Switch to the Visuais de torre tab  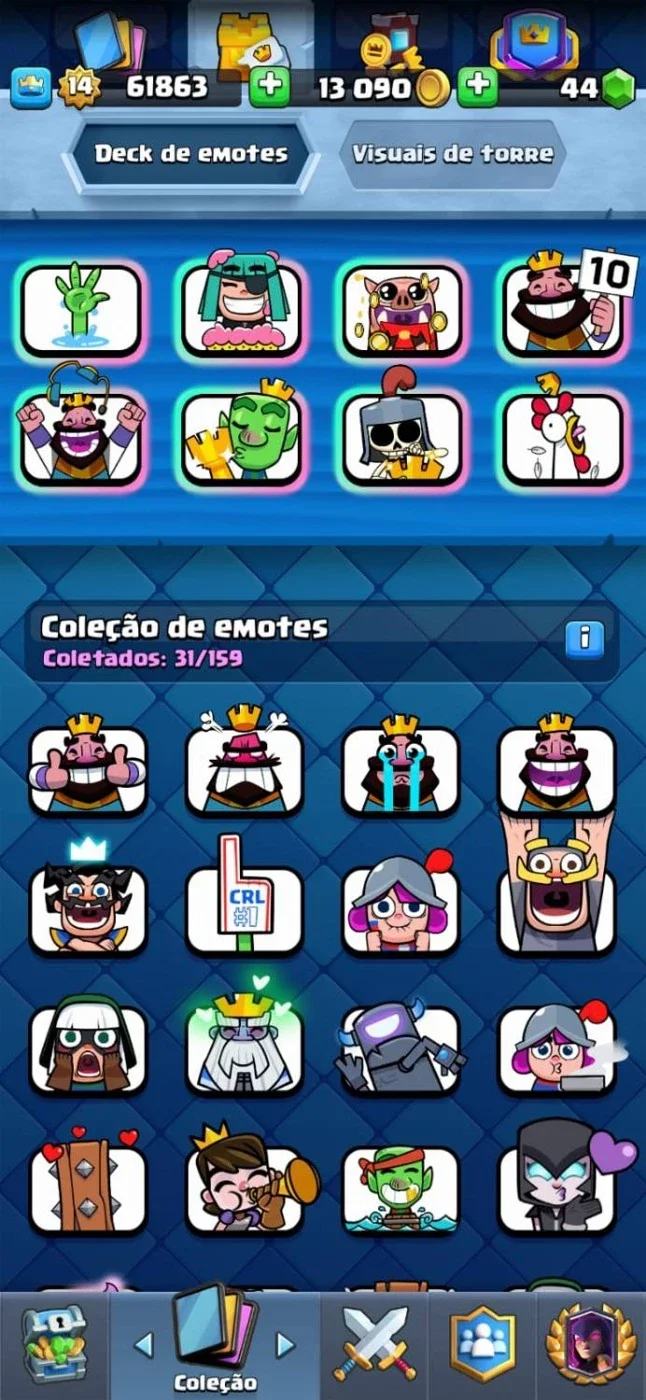click(451, 154)
